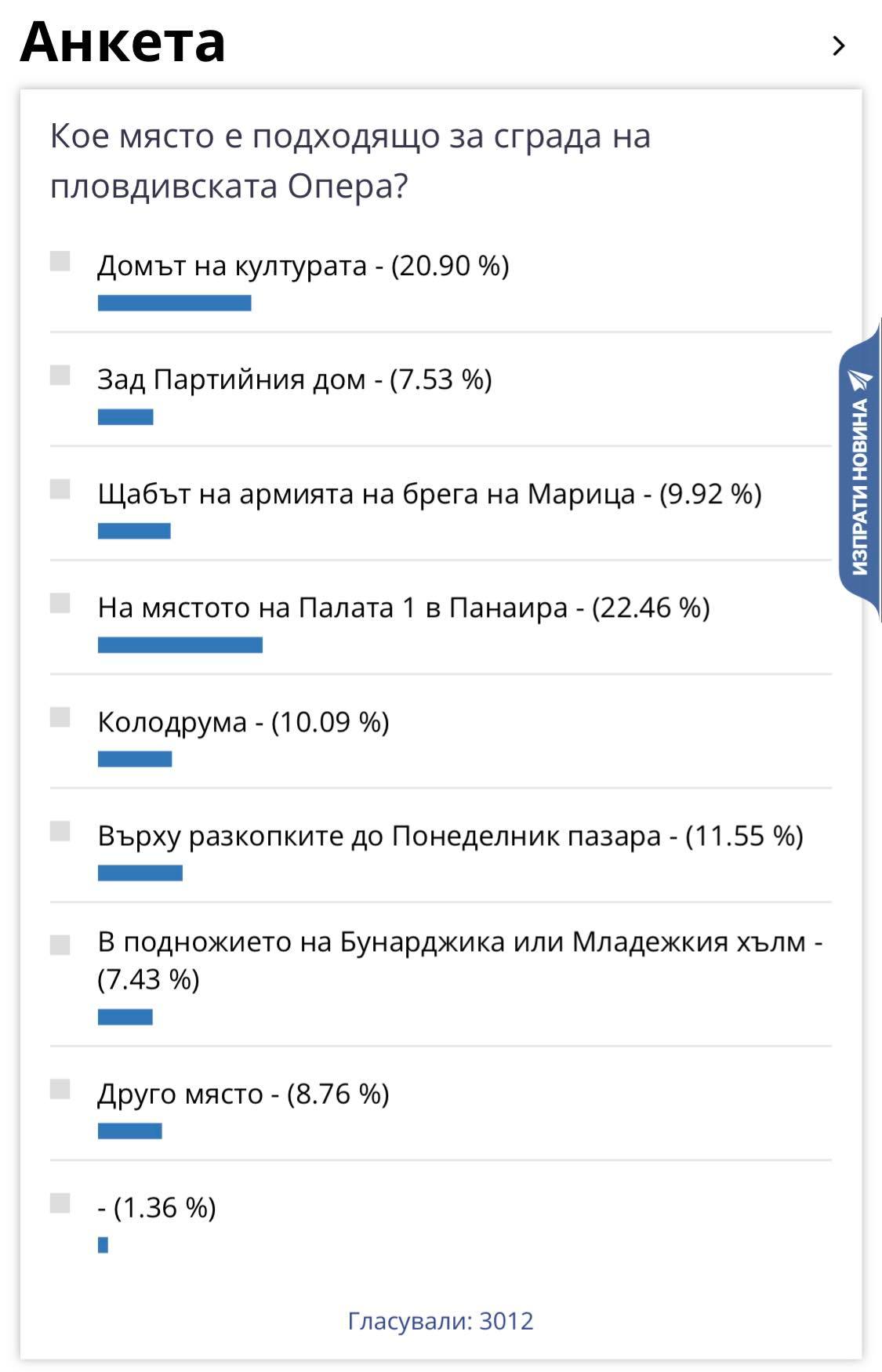
Task: Select the Колодрума option
Action: pos(60,717)
